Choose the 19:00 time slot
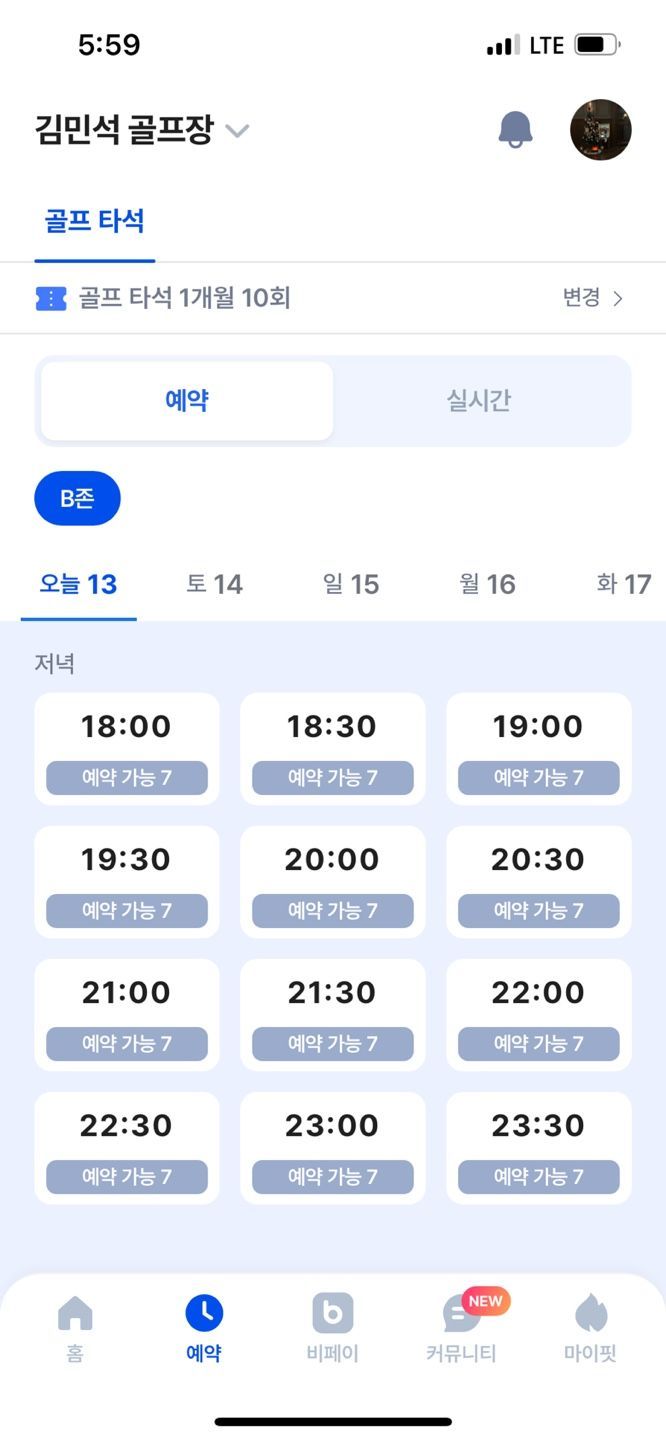This screenshot has height=1440, width=666. pos(538,748)
